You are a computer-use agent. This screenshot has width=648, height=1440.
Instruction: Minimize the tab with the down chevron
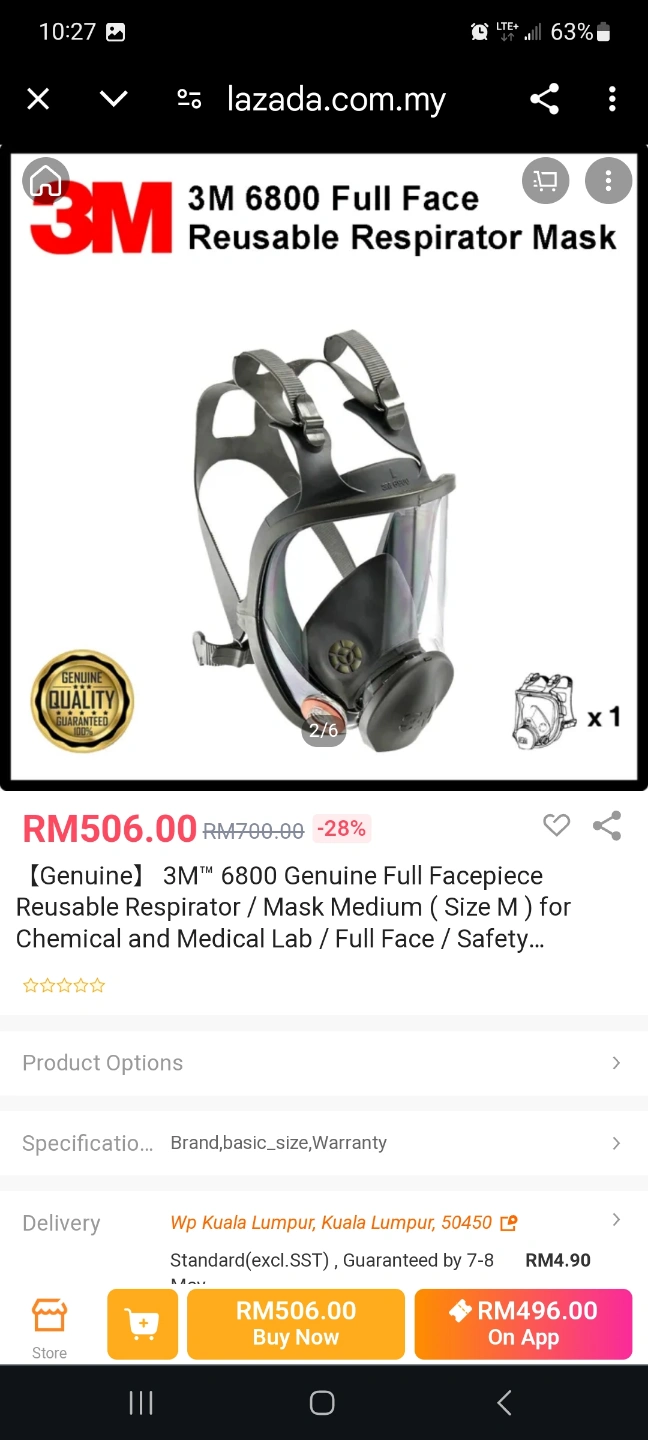tap(114, 99)
